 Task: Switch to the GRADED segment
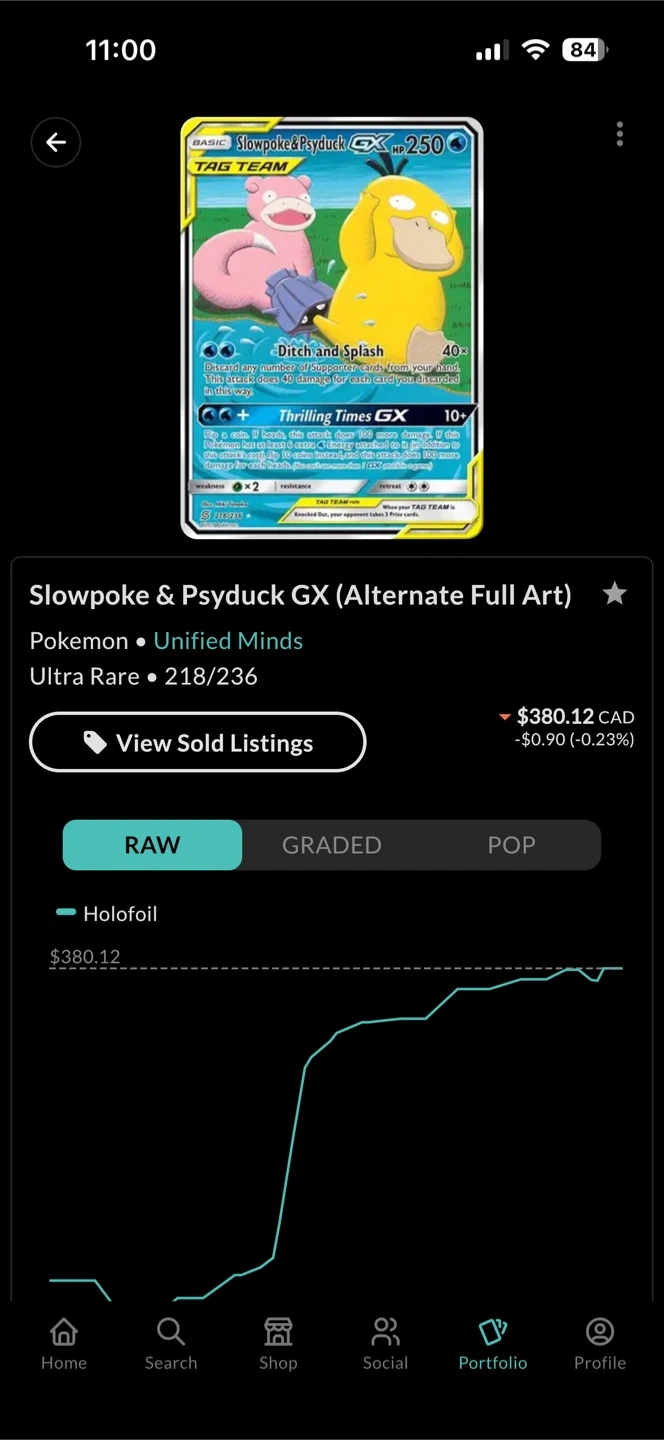[x=331, y=845]
